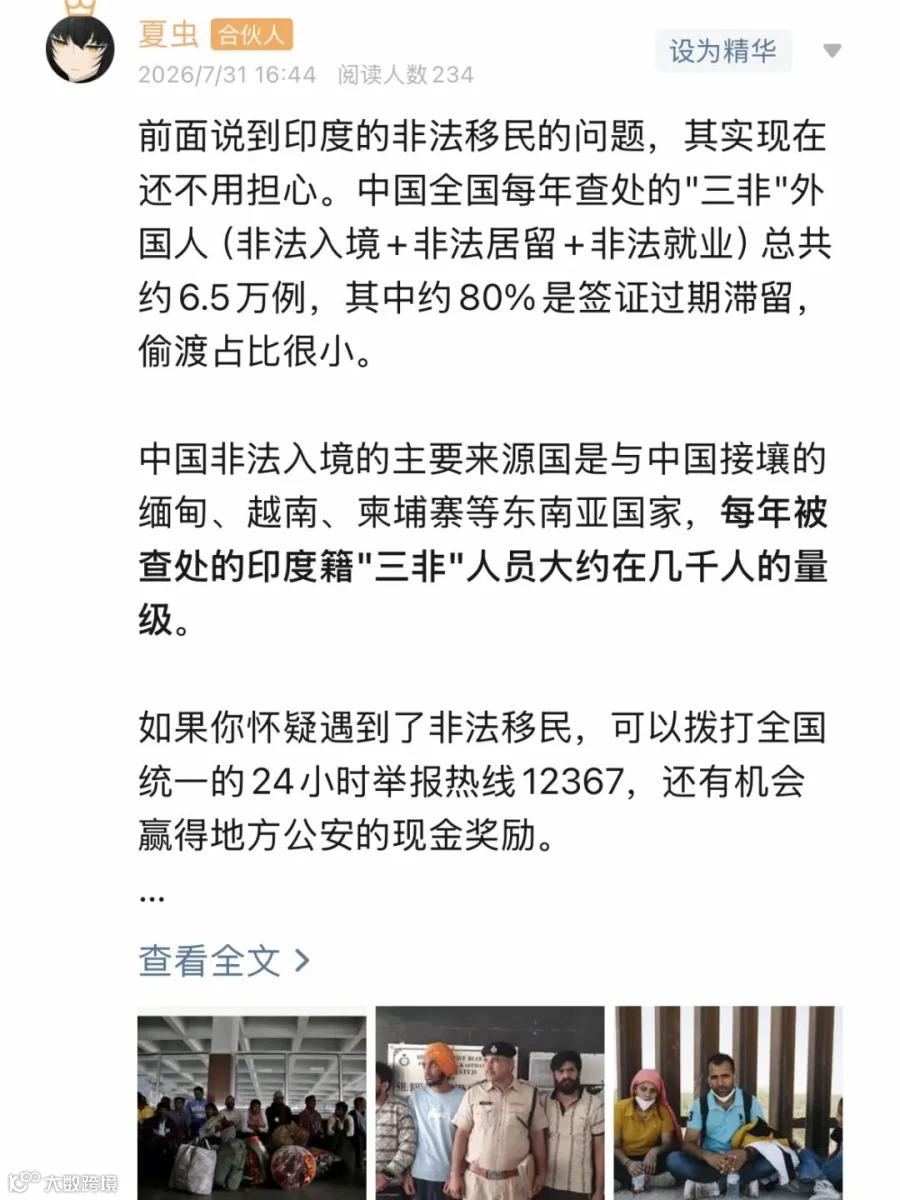View the first photo of crowd with luggage
This screenshot has width=900, height=1200.
click(253, 1103)
